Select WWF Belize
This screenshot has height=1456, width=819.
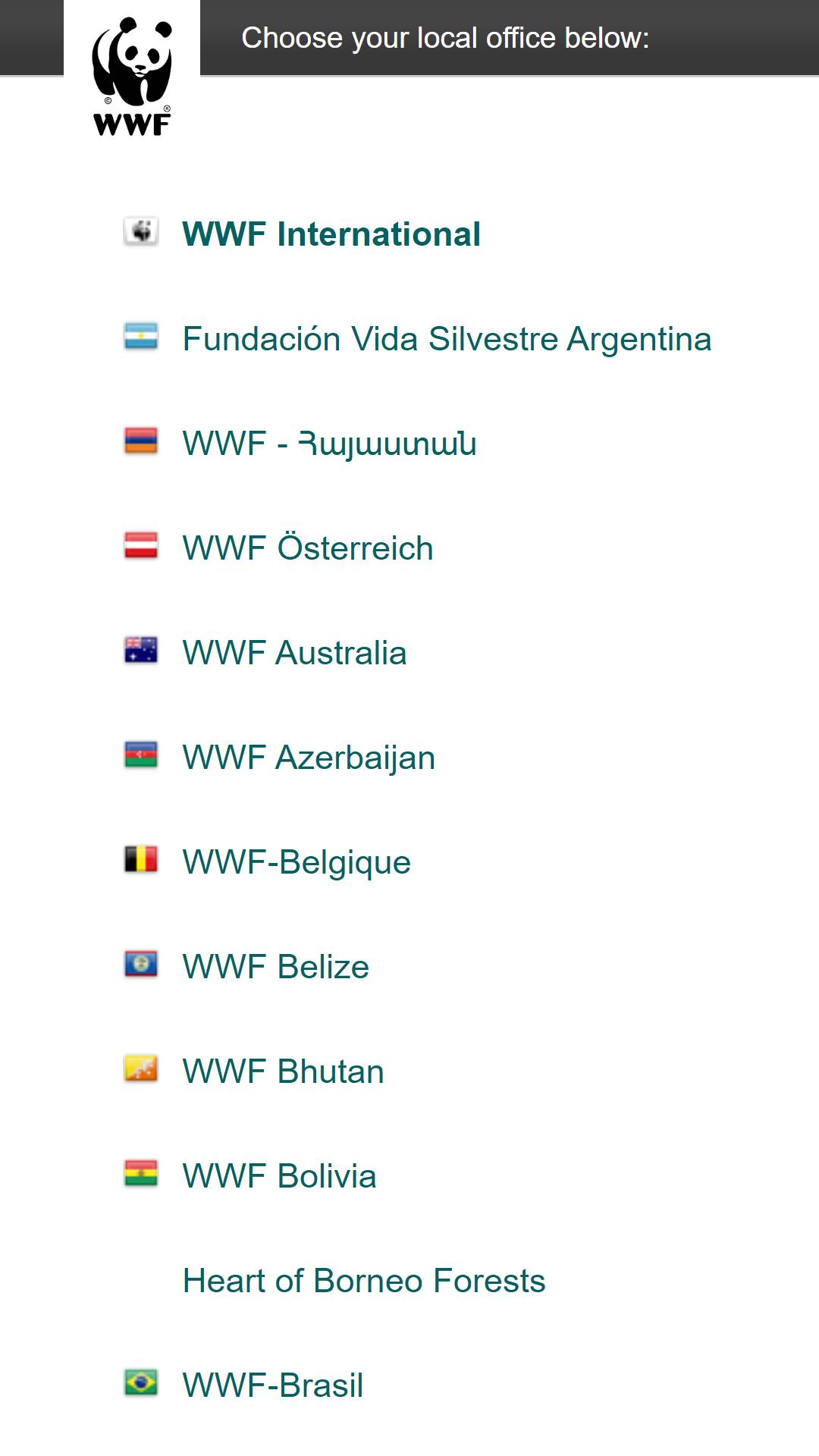tap(276, 967)
